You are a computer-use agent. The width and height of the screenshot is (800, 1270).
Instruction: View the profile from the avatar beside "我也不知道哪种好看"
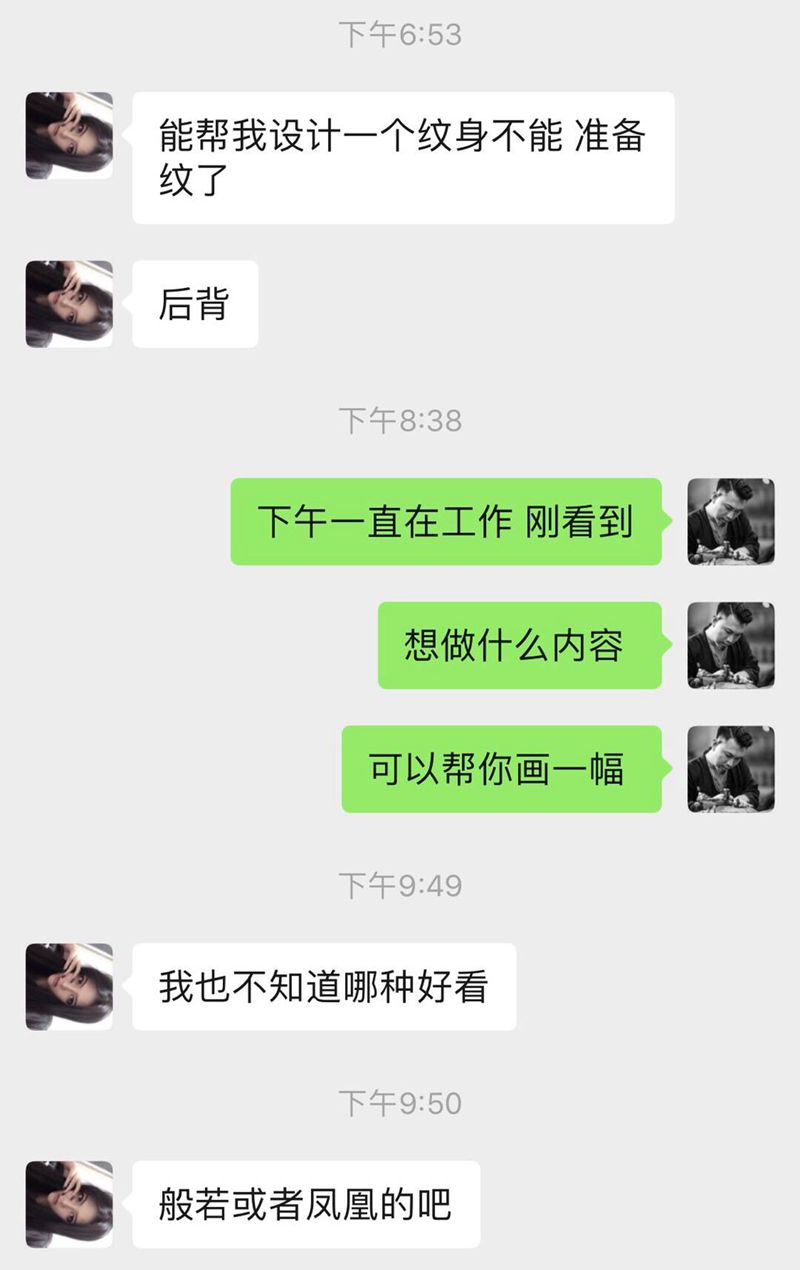click(69, 987)
